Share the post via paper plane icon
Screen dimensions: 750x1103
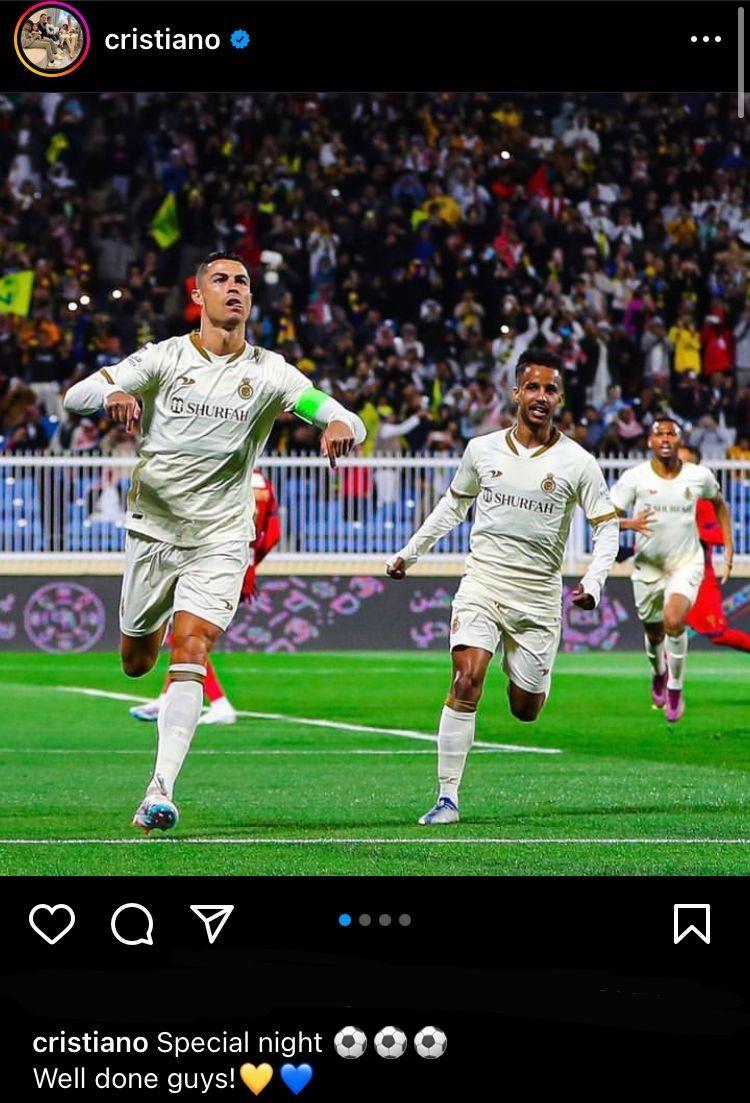tap(212, 923)
